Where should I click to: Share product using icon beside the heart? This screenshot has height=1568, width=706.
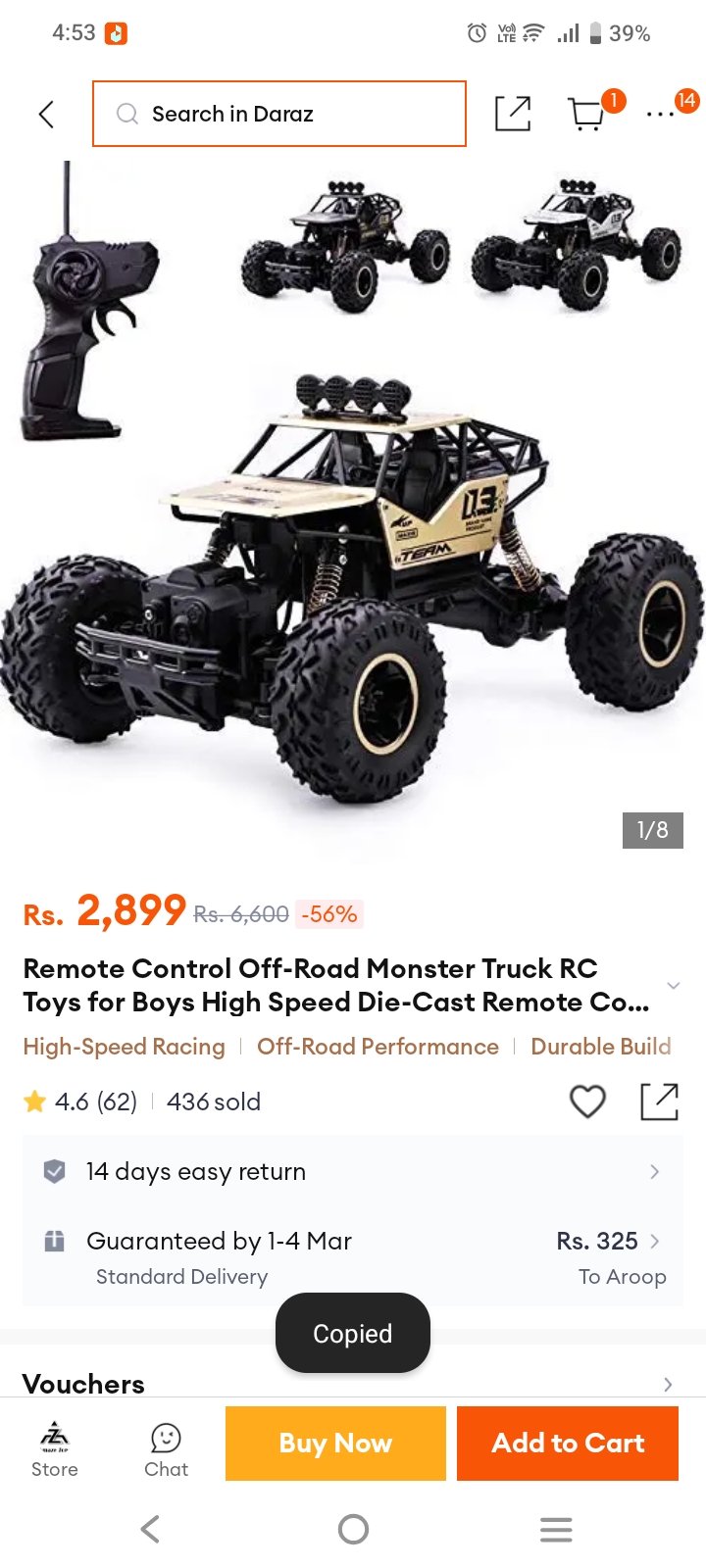tap(659, 1102)
